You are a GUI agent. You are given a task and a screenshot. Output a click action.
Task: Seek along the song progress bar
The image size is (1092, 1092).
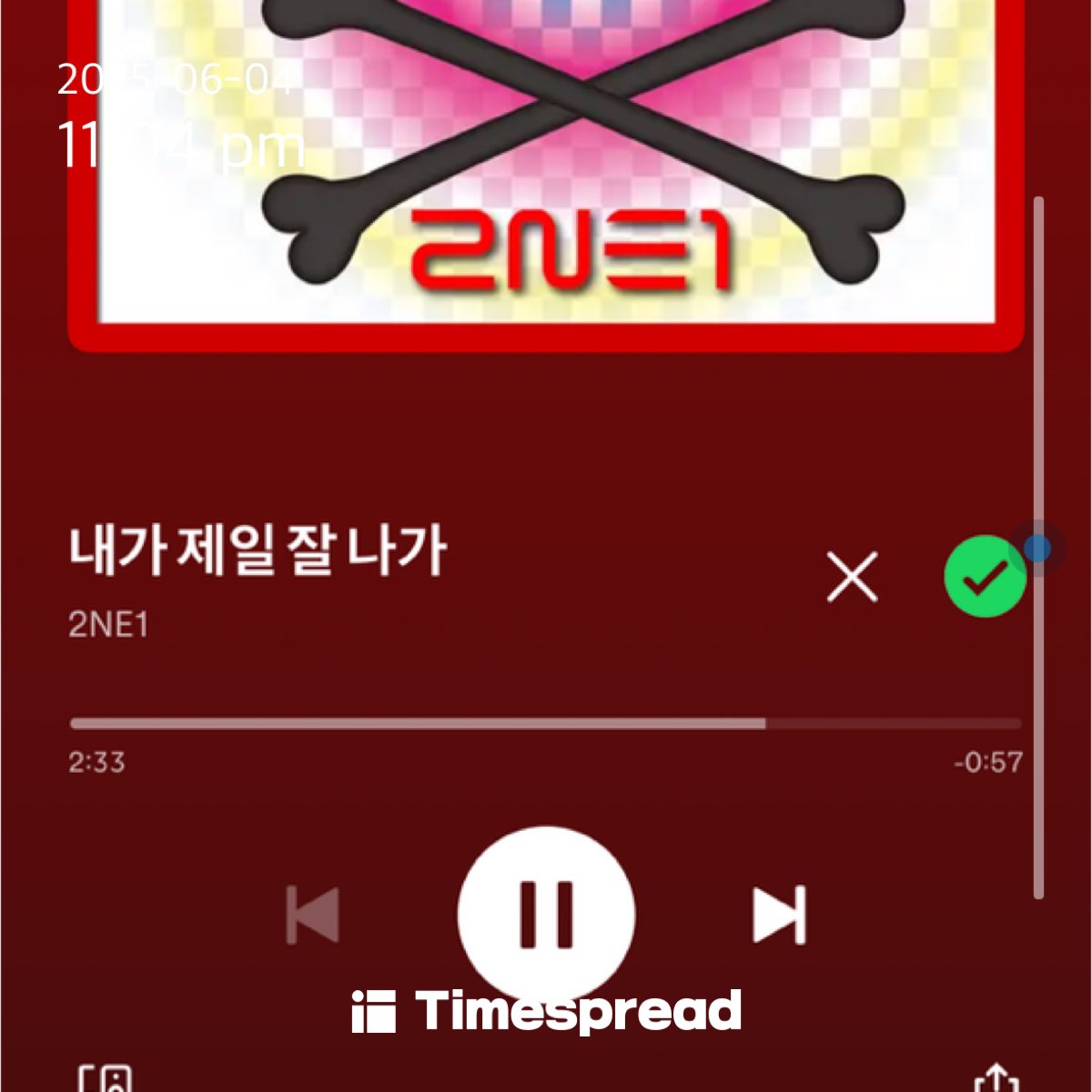546,723
